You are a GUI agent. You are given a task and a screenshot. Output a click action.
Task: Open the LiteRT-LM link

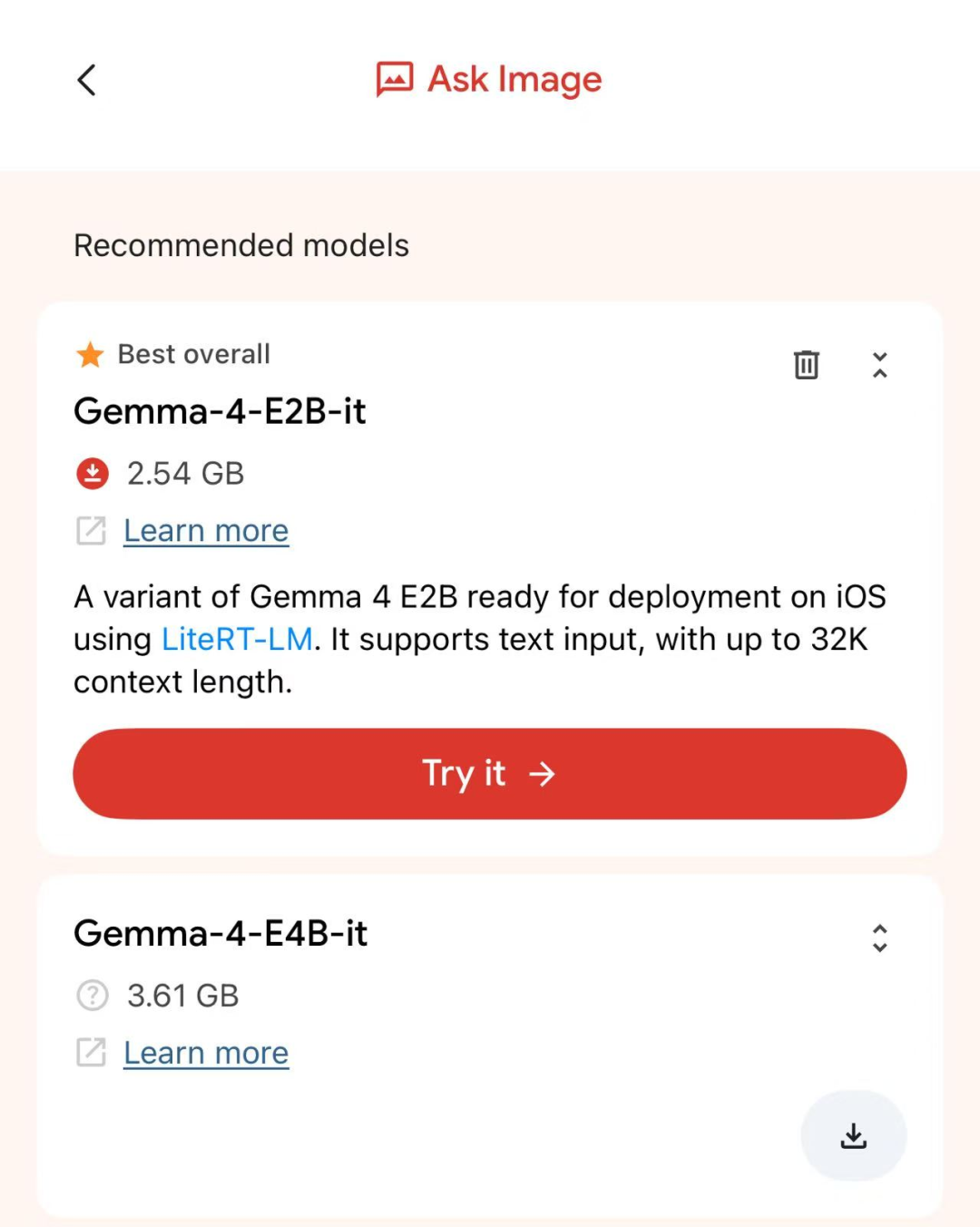[237, 639]
